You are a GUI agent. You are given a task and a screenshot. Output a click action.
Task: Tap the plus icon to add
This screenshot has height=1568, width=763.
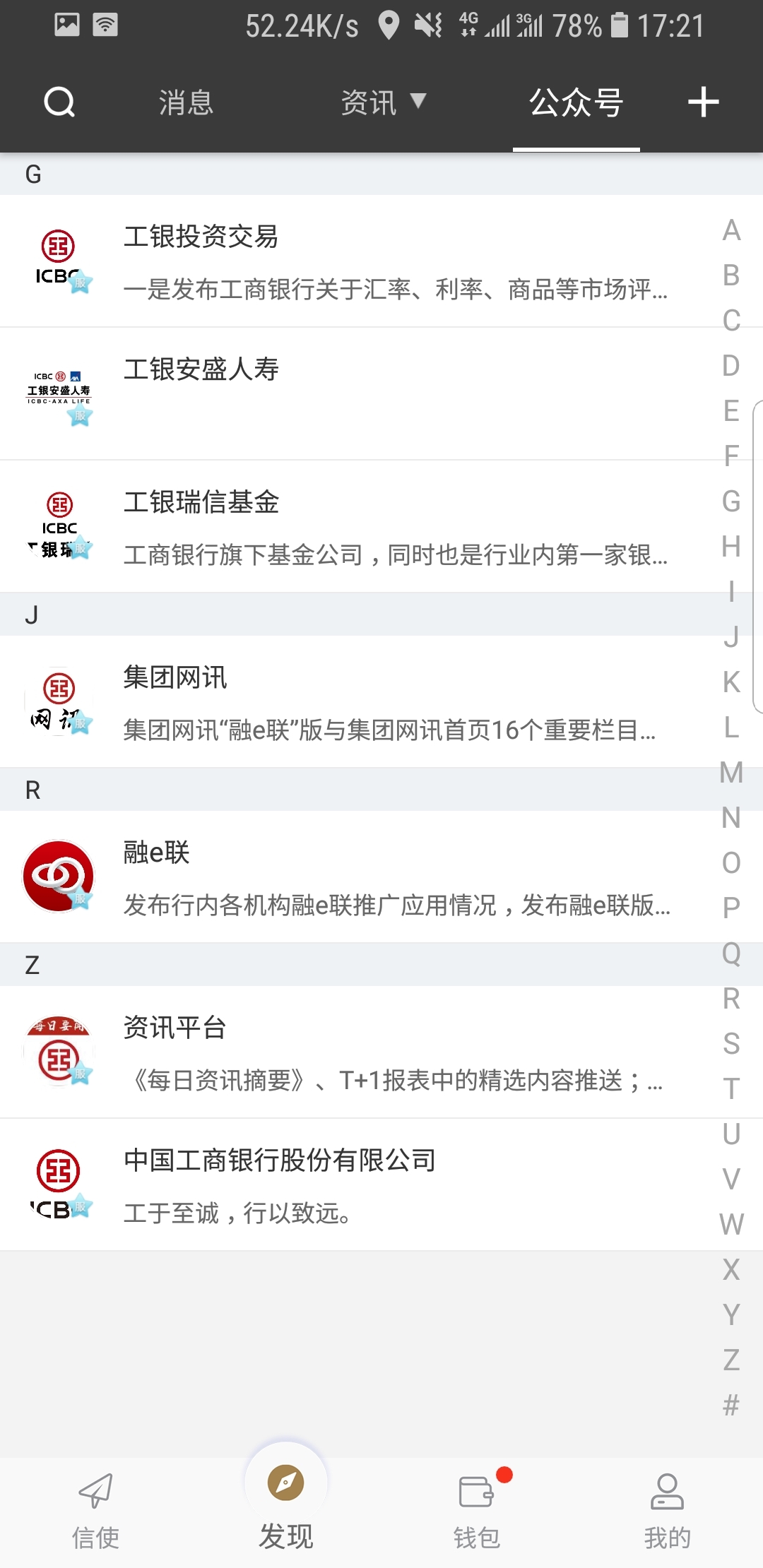pyautogui.click(x=704, y=102)
